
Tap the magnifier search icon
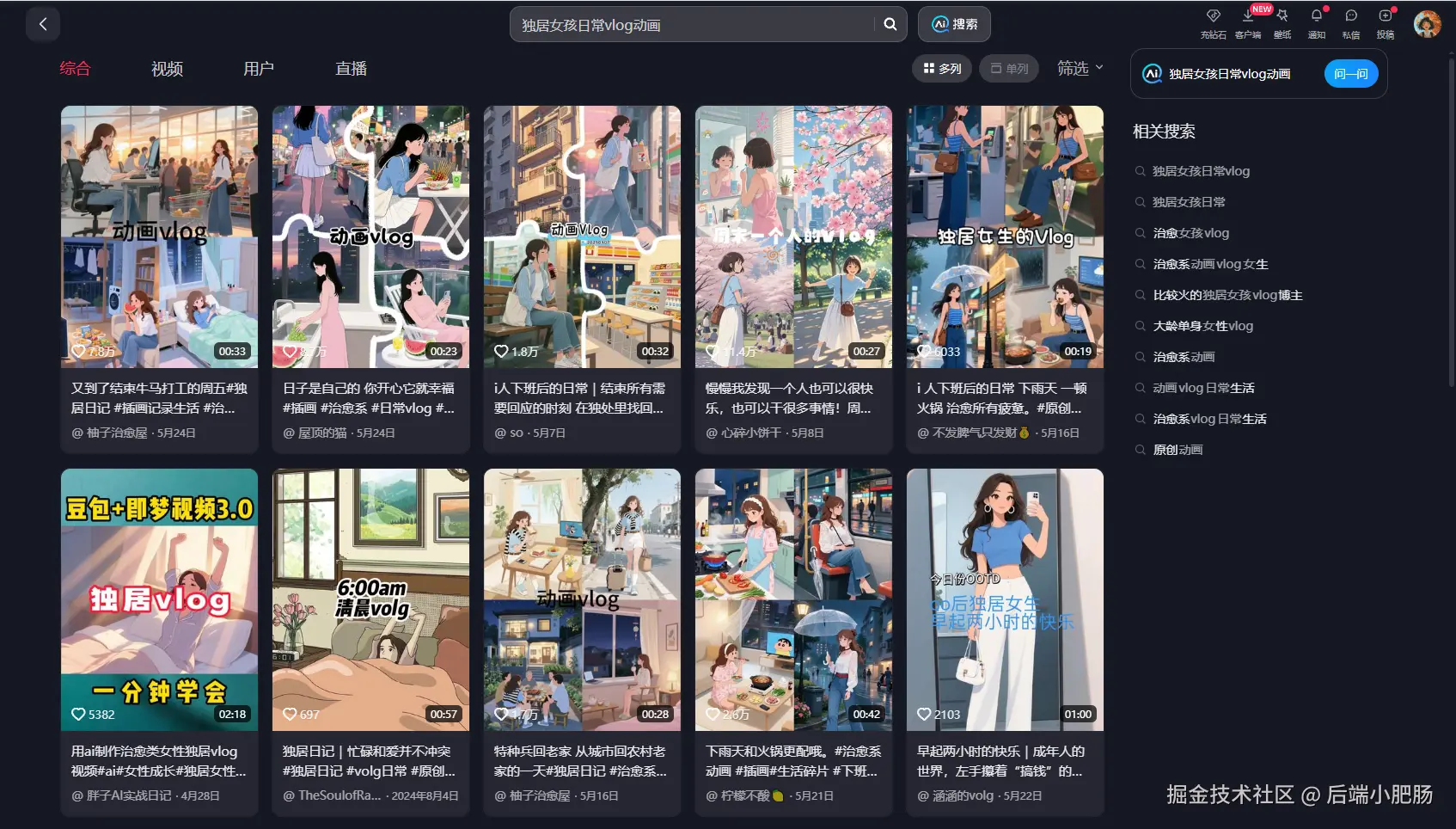tap(890, 24)
